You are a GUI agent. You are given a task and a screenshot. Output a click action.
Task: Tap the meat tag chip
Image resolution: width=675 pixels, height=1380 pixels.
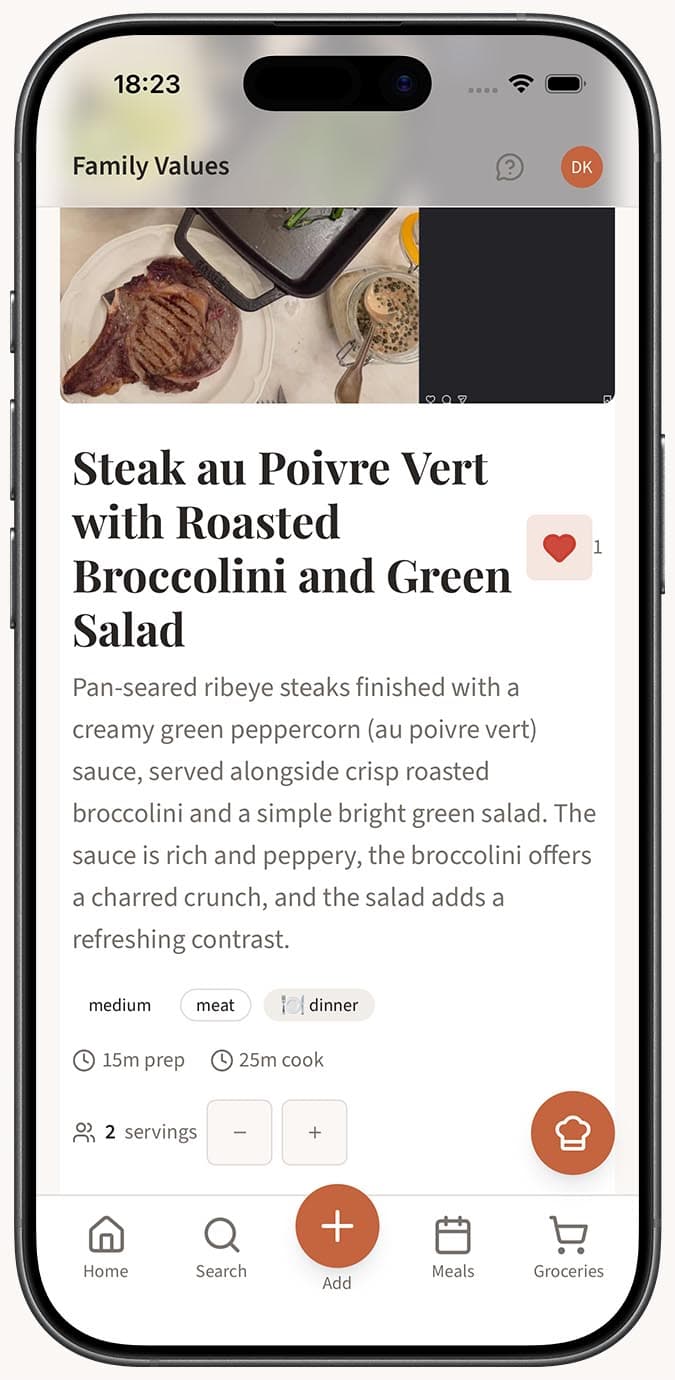[215, 1005]
